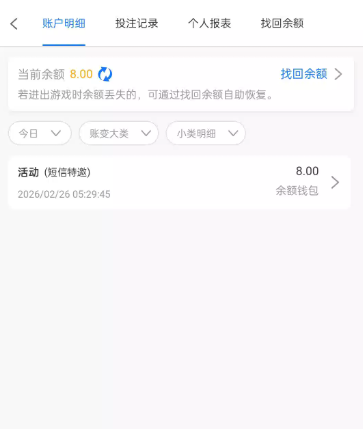363x429 pixels.
Task: Switch to the 投注记录 tab
Action: pyautogui.click(x=137, y=24)
